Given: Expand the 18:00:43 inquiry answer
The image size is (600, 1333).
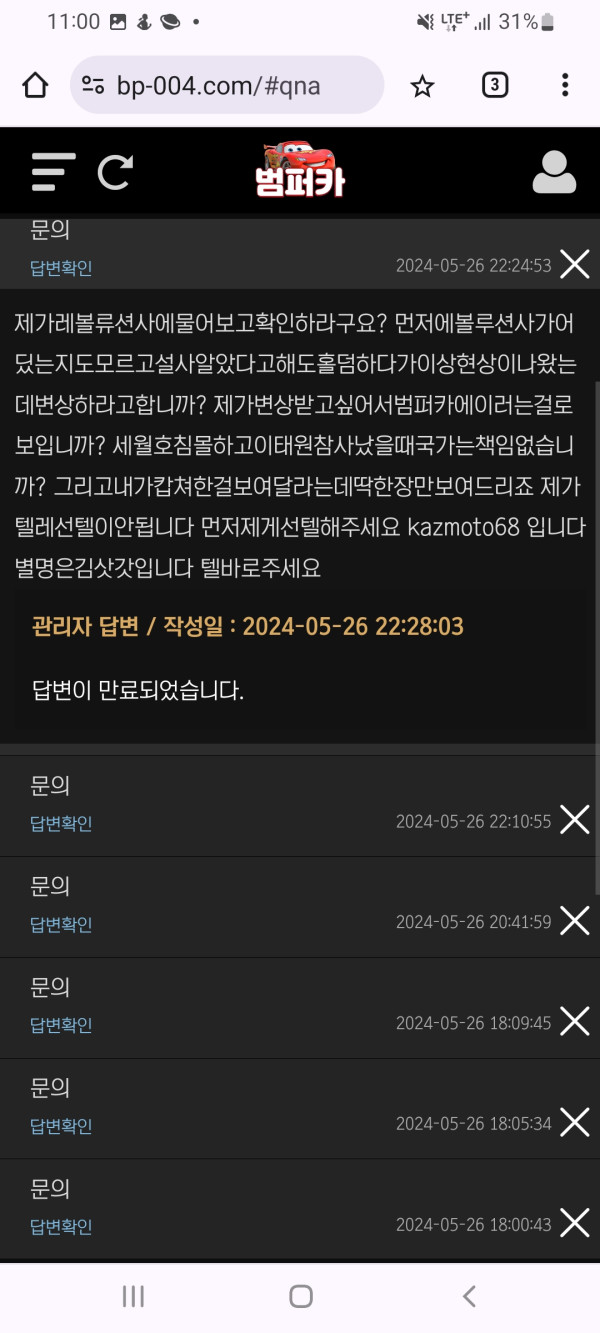Looking at the screenshot, I should click(61, 1227).
